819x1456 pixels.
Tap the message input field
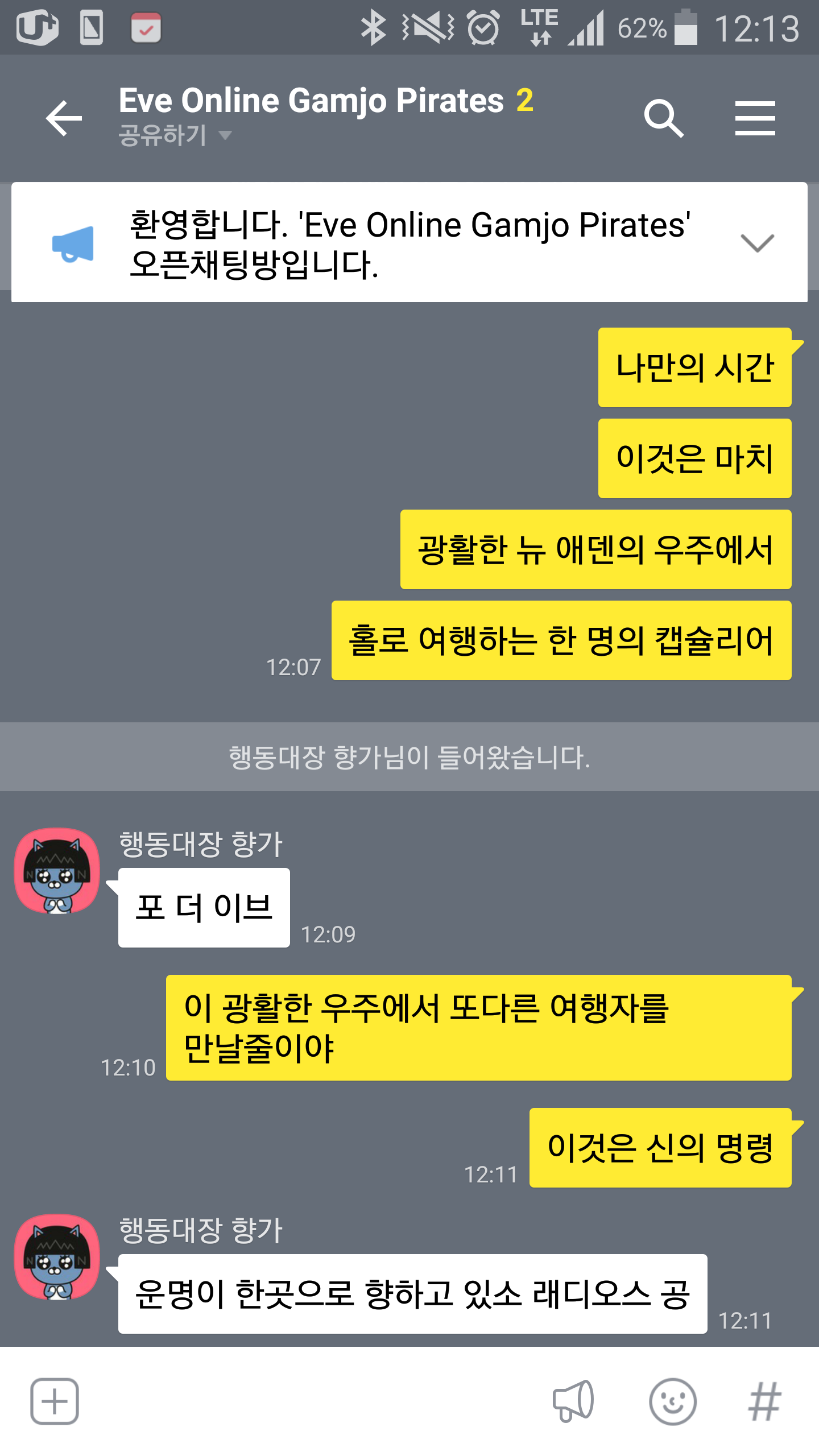313,1401
